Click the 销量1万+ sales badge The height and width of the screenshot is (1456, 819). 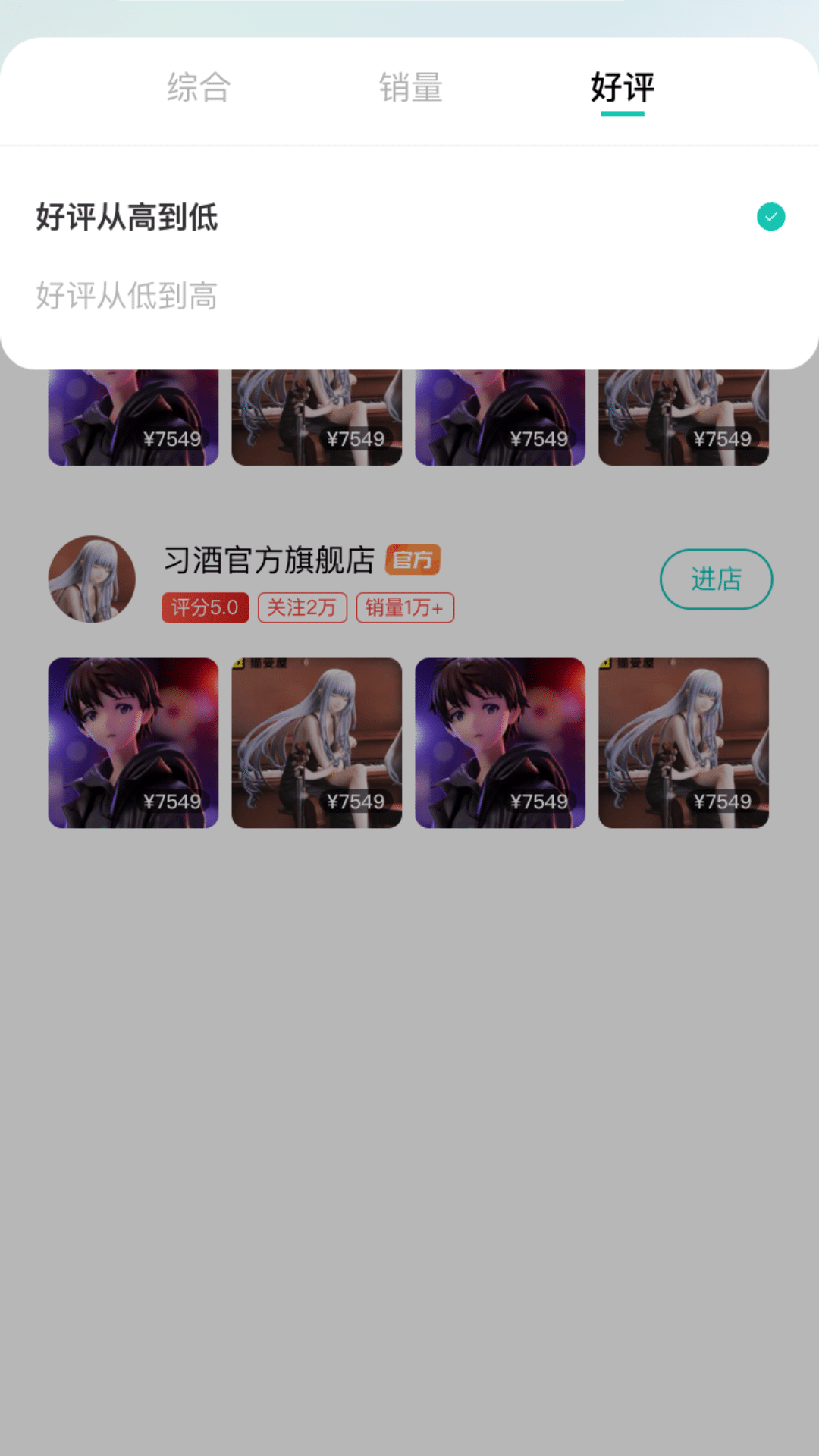point(404,607)
